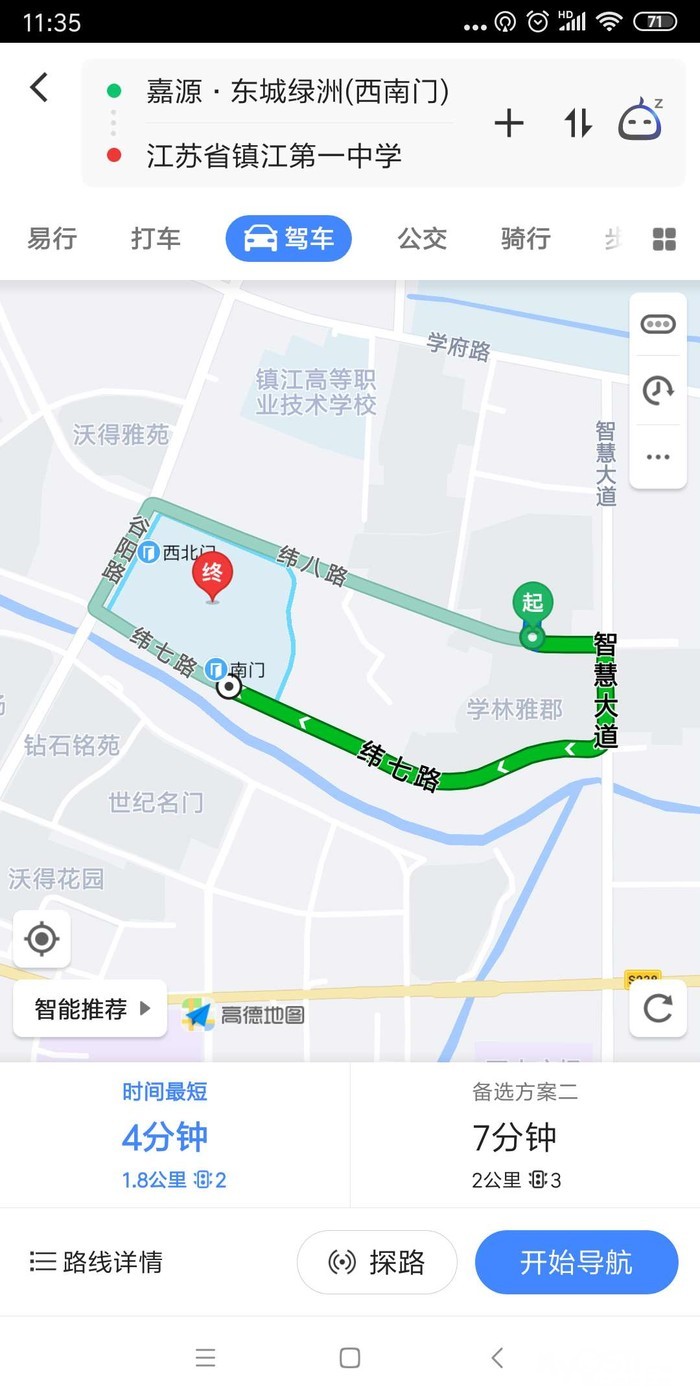Open the map overflow menu
The image size is (700, 1400).
(658, 457)
